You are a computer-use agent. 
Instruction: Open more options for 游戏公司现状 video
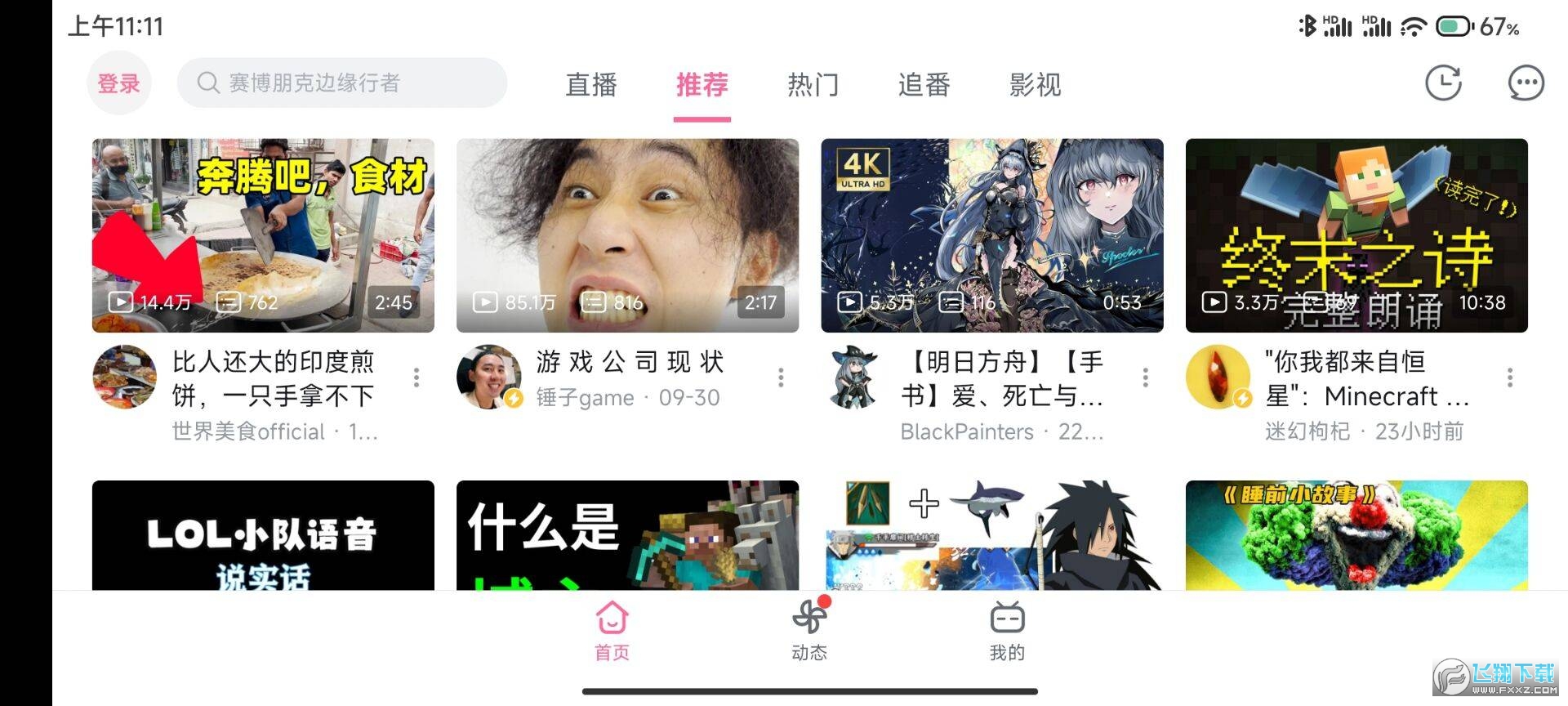[781, 378]
